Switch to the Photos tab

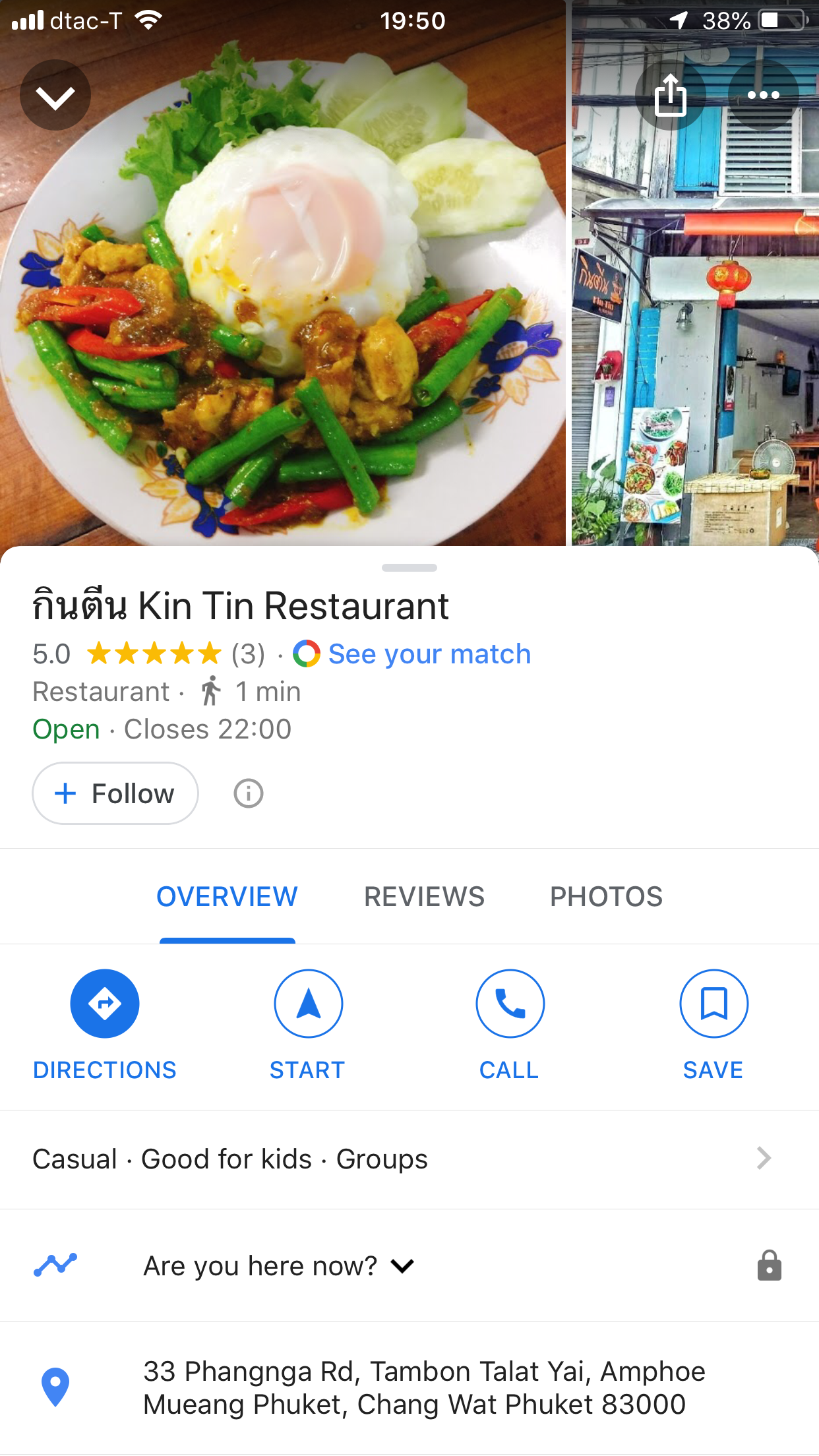click(x=606, y=897)
